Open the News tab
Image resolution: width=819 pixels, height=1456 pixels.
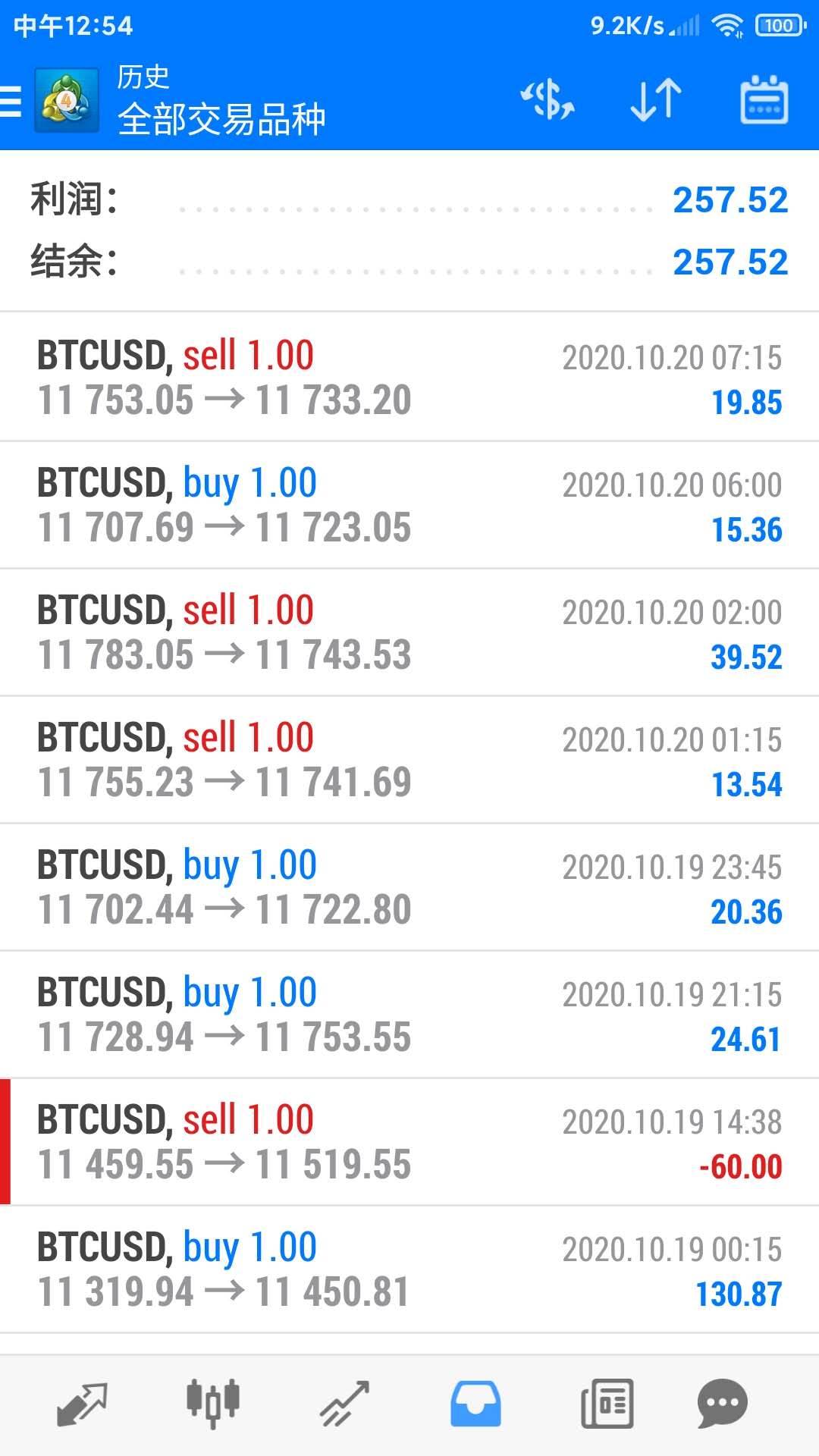(x=607, y=1404)
